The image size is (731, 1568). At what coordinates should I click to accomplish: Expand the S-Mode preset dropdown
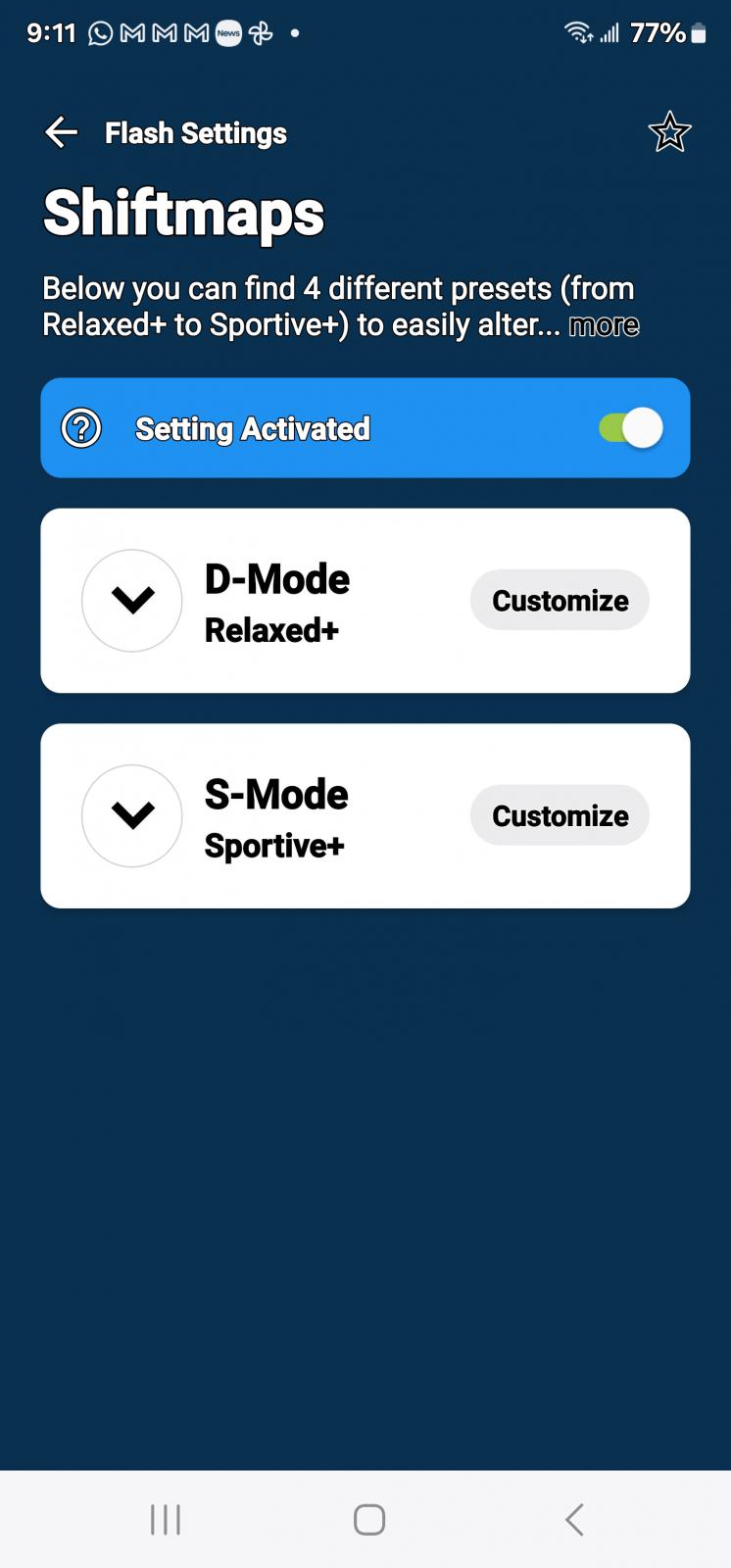coord(132,815)
